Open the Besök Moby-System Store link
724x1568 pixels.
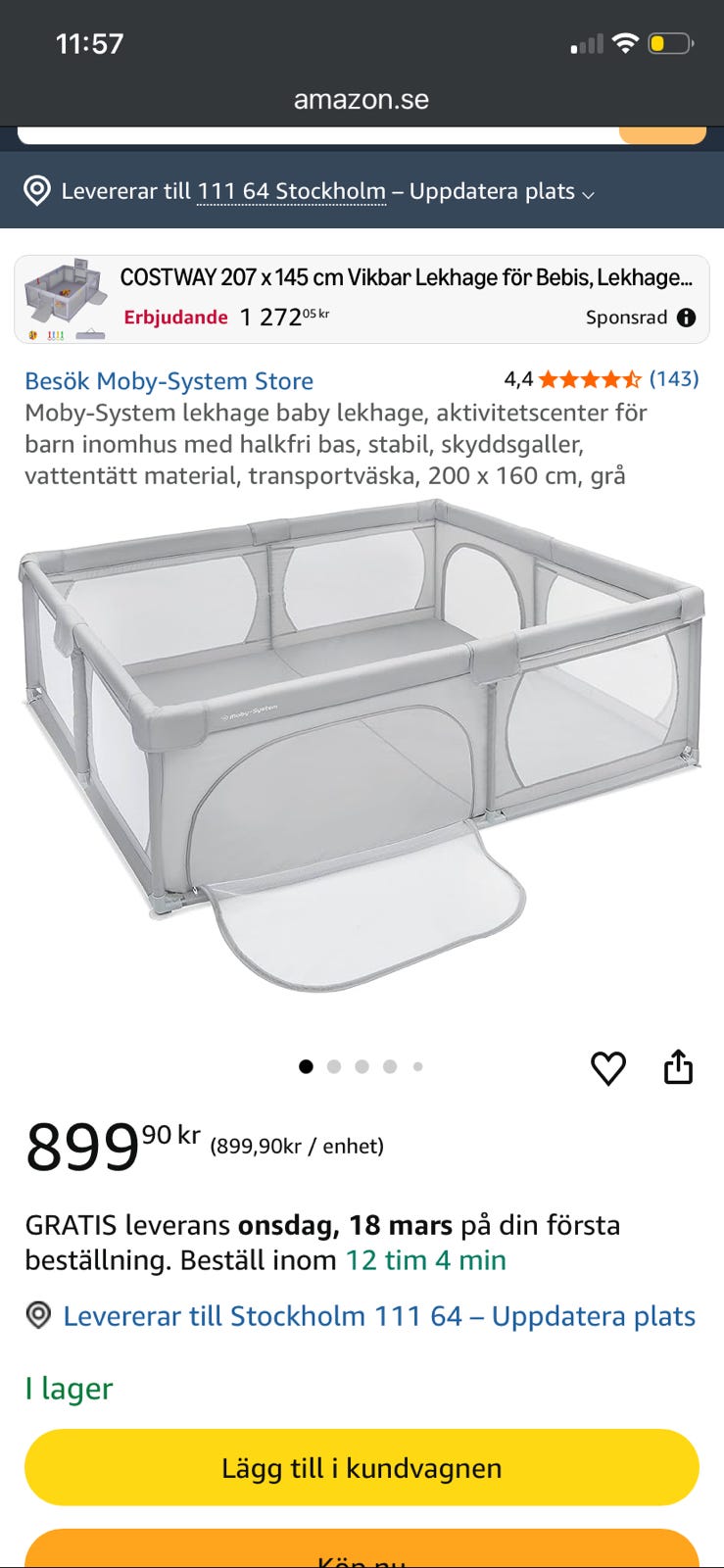pos(169,381)
